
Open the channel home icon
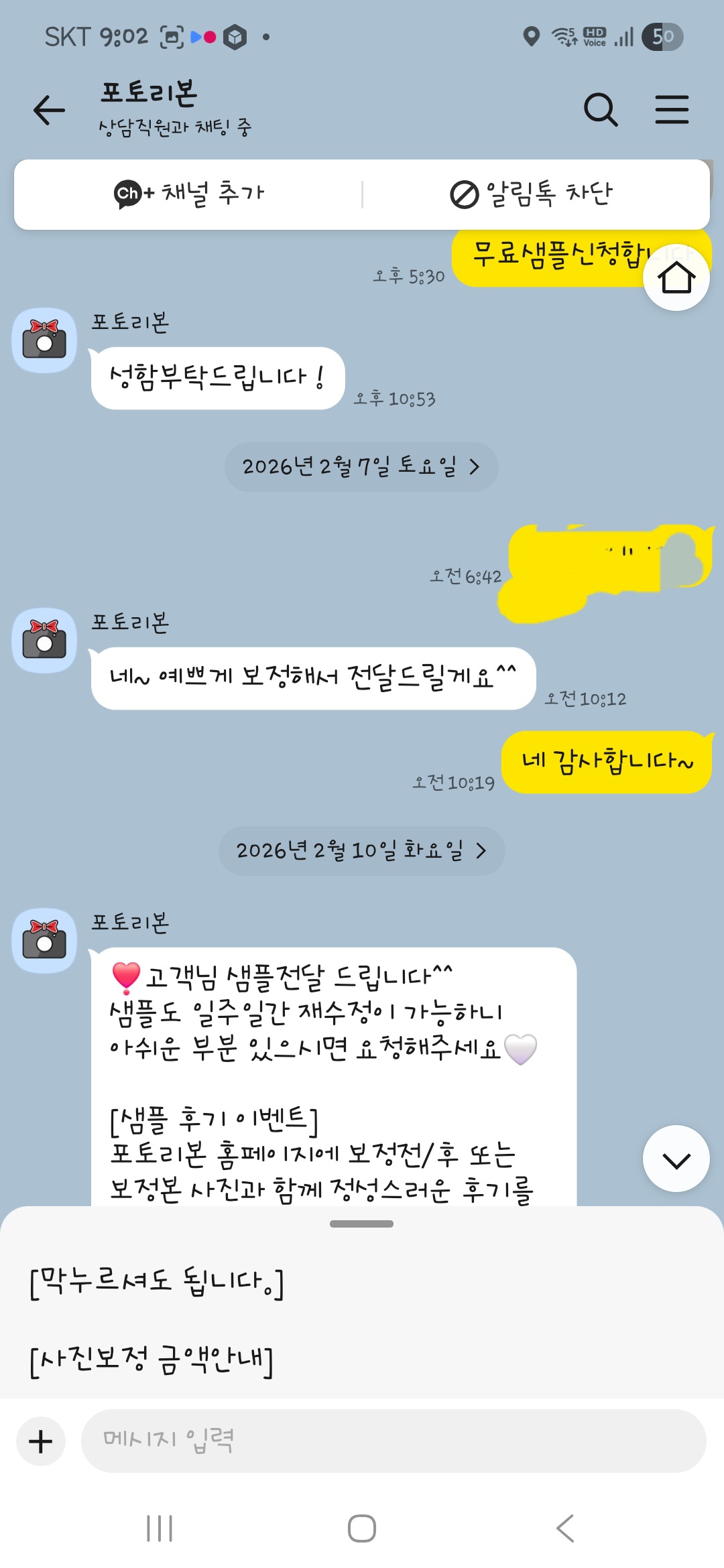point(676,277)
